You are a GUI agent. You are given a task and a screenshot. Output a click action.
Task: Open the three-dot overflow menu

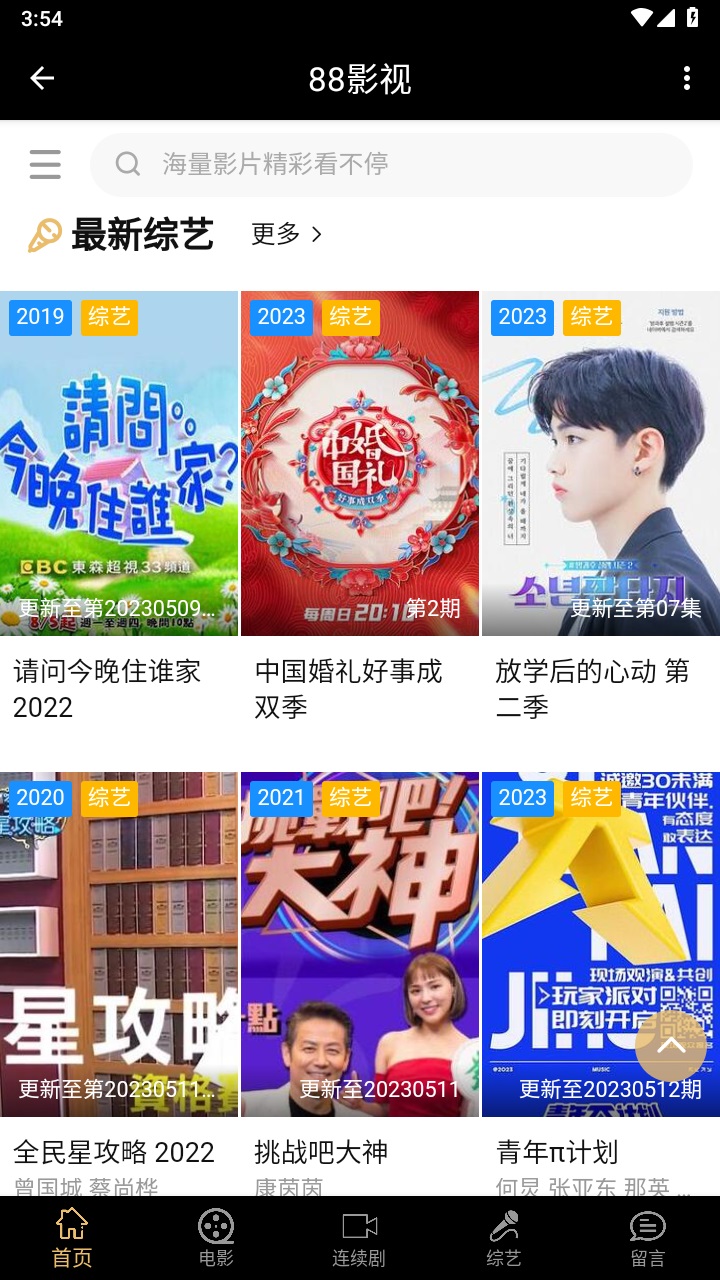[x=686, y=78]
